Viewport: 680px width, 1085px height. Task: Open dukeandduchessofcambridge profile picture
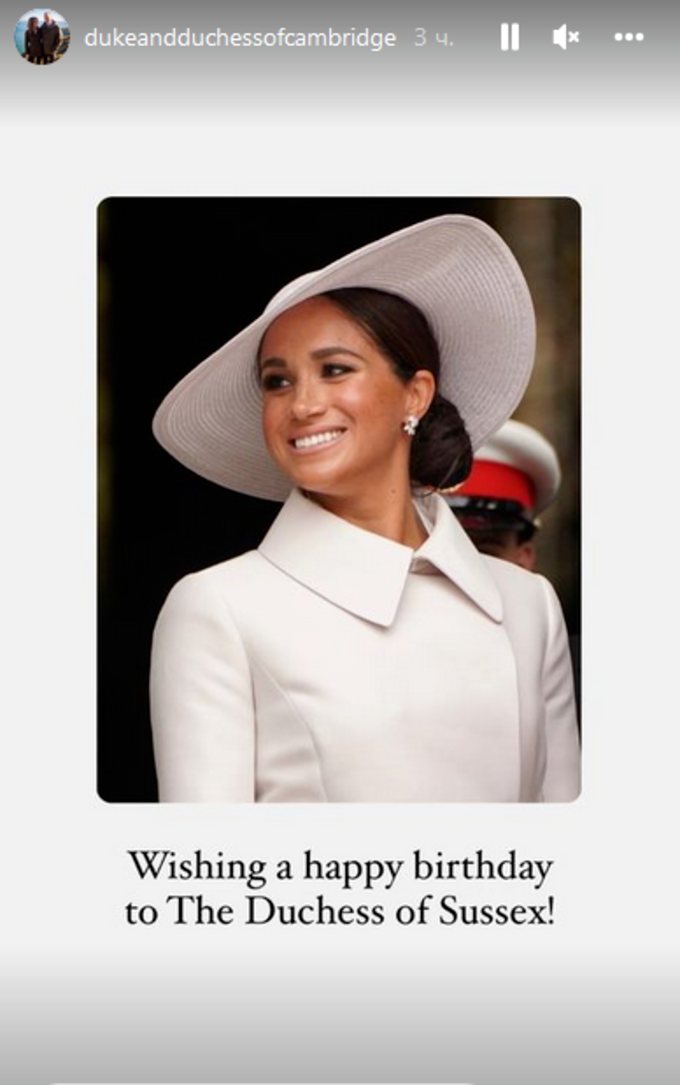pyautogui.click(x=42, y=37)
